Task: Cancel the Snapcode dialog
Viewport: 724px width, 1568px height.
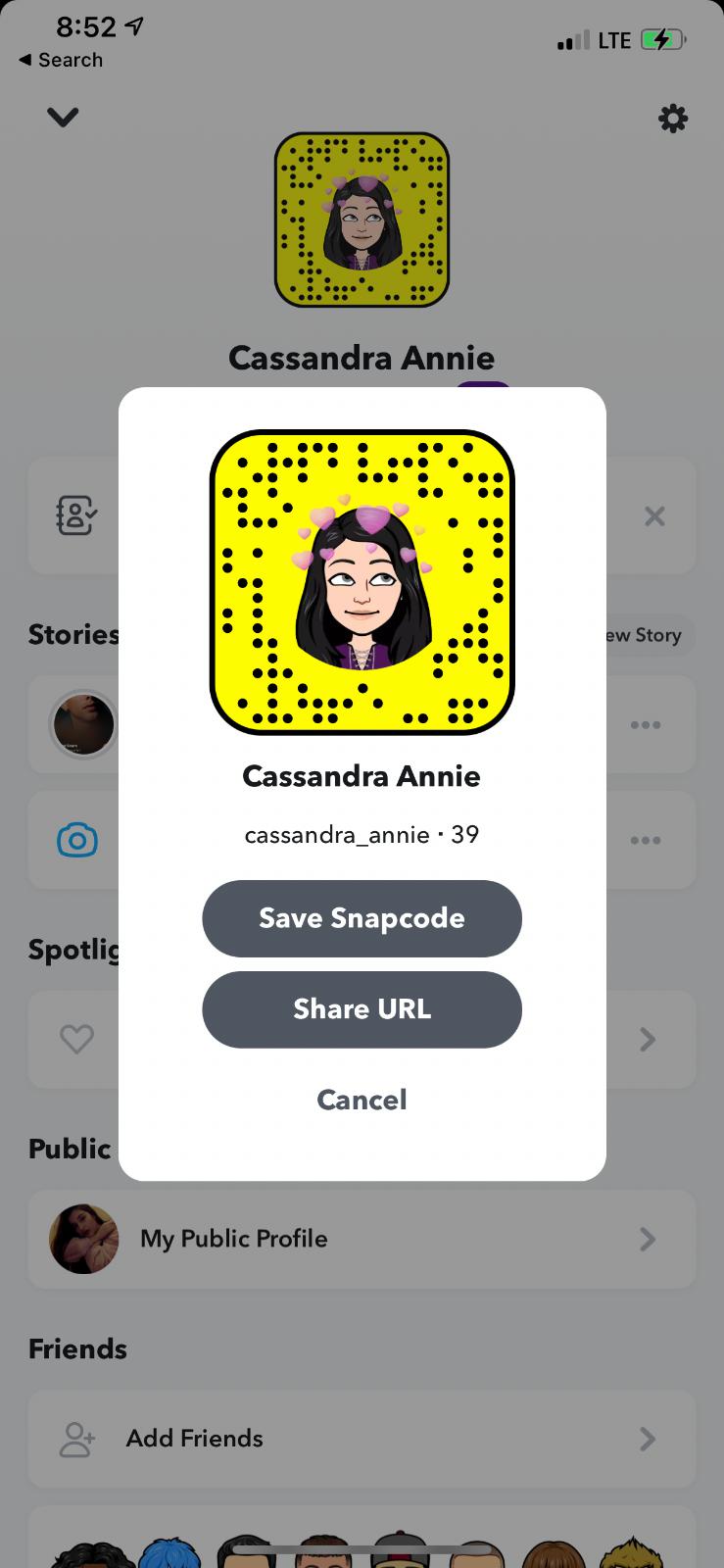Action: 362,1100
